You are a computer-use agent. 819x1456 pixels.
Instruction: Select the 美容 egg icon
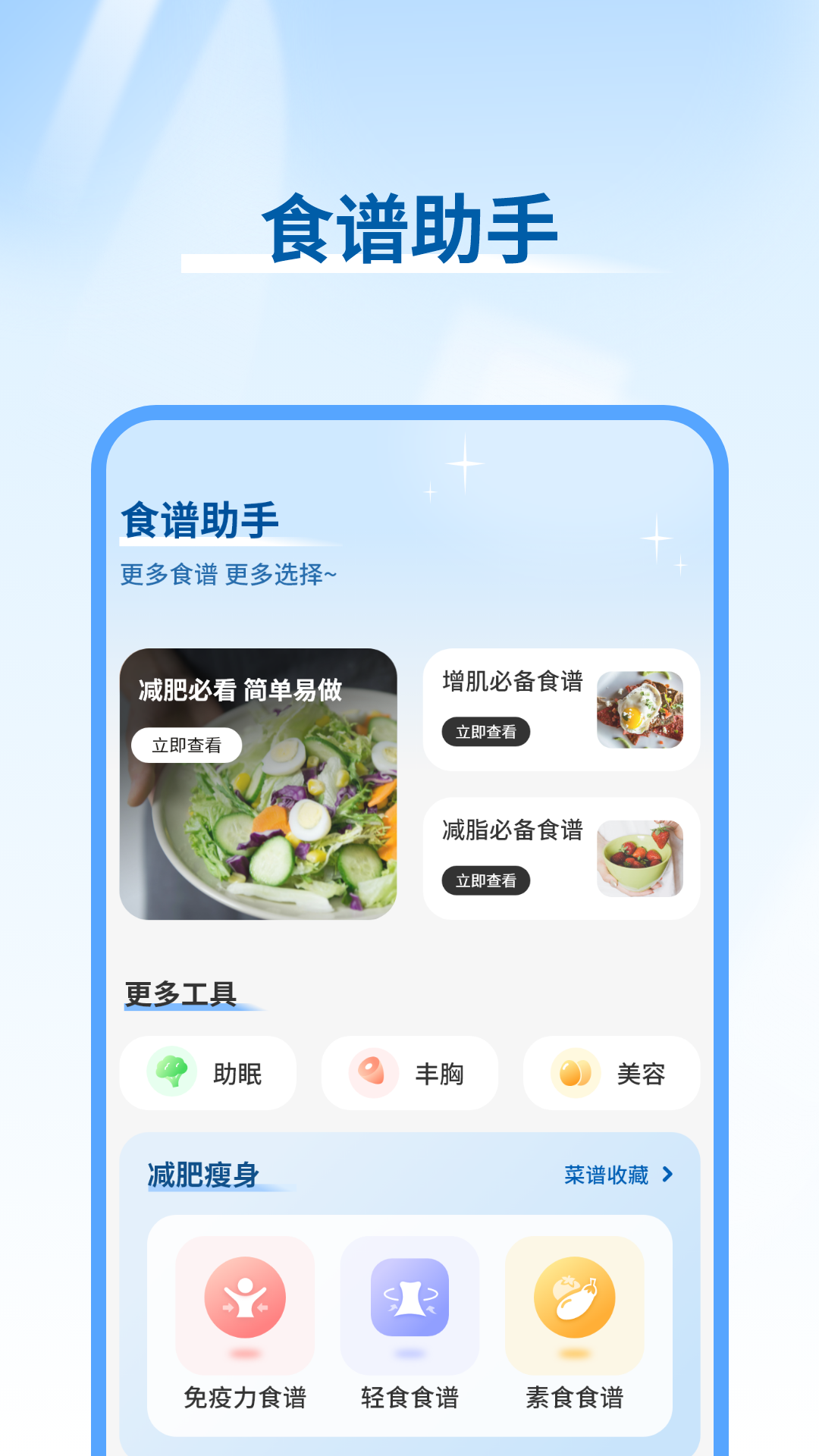pyautogui.click(x=576, y=1073)
